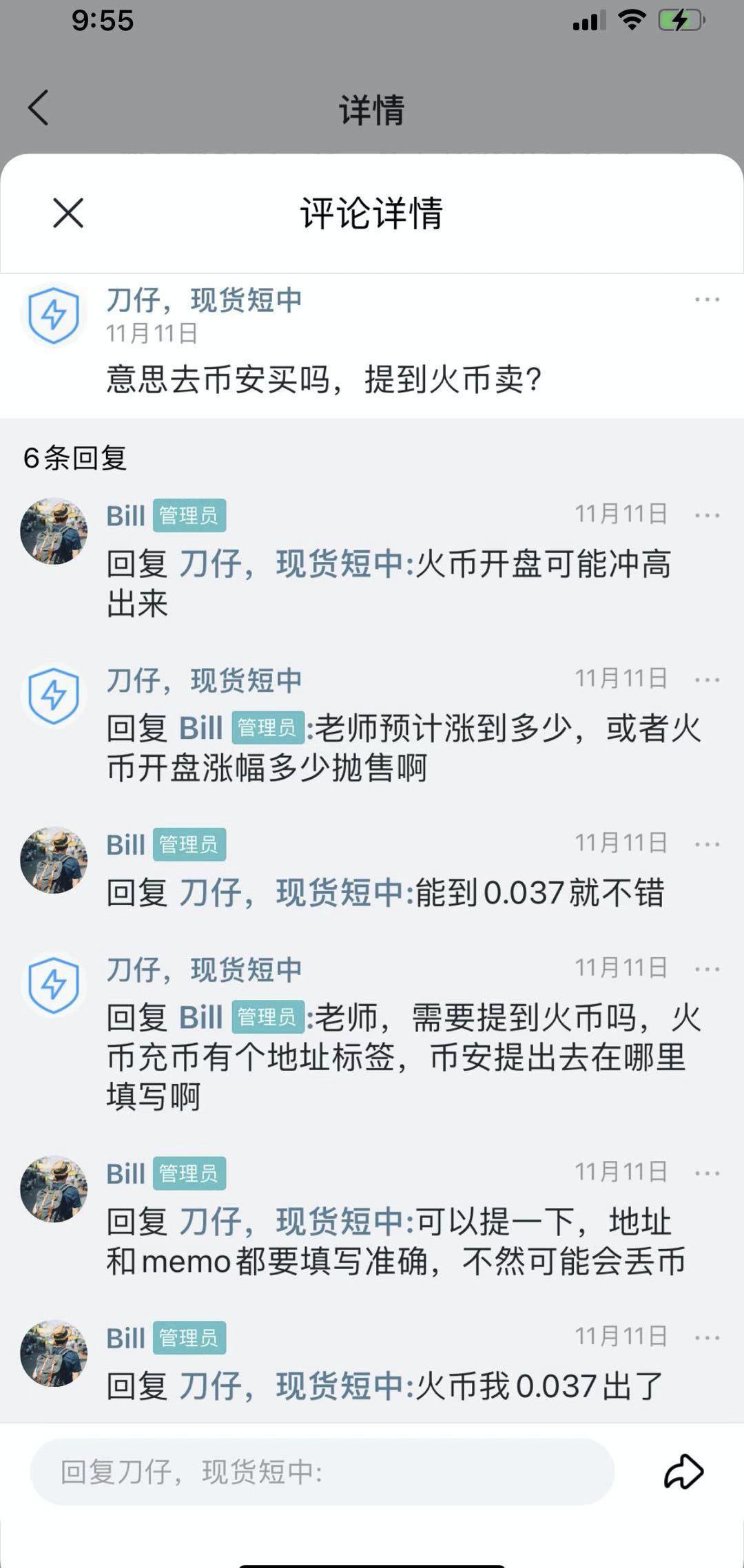Close the 评论详情 comment panel
Image resolution: width=744 pixels, height=1568 pixels.
(68, 213)
